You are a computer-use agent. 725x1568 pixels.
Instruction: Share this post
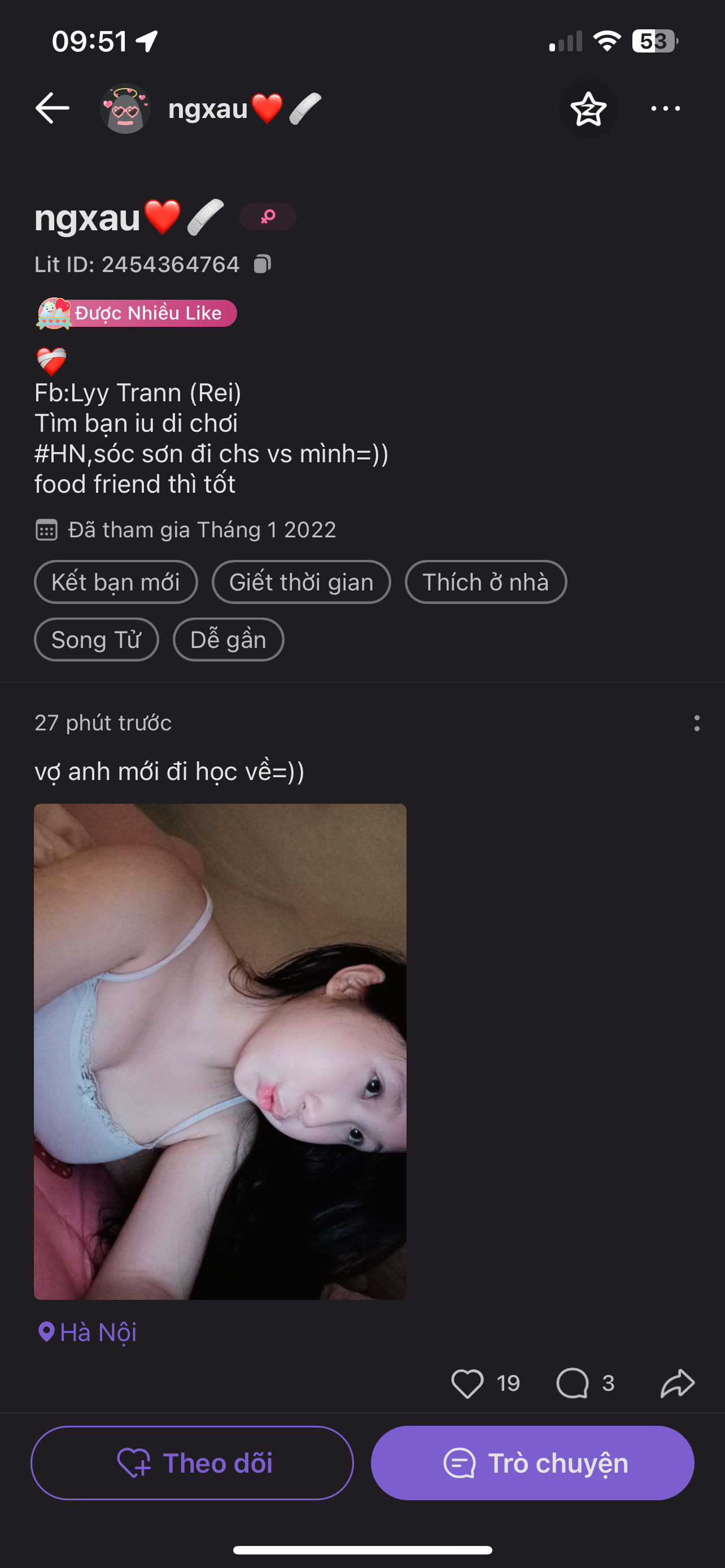click(x=678, y=1383)
